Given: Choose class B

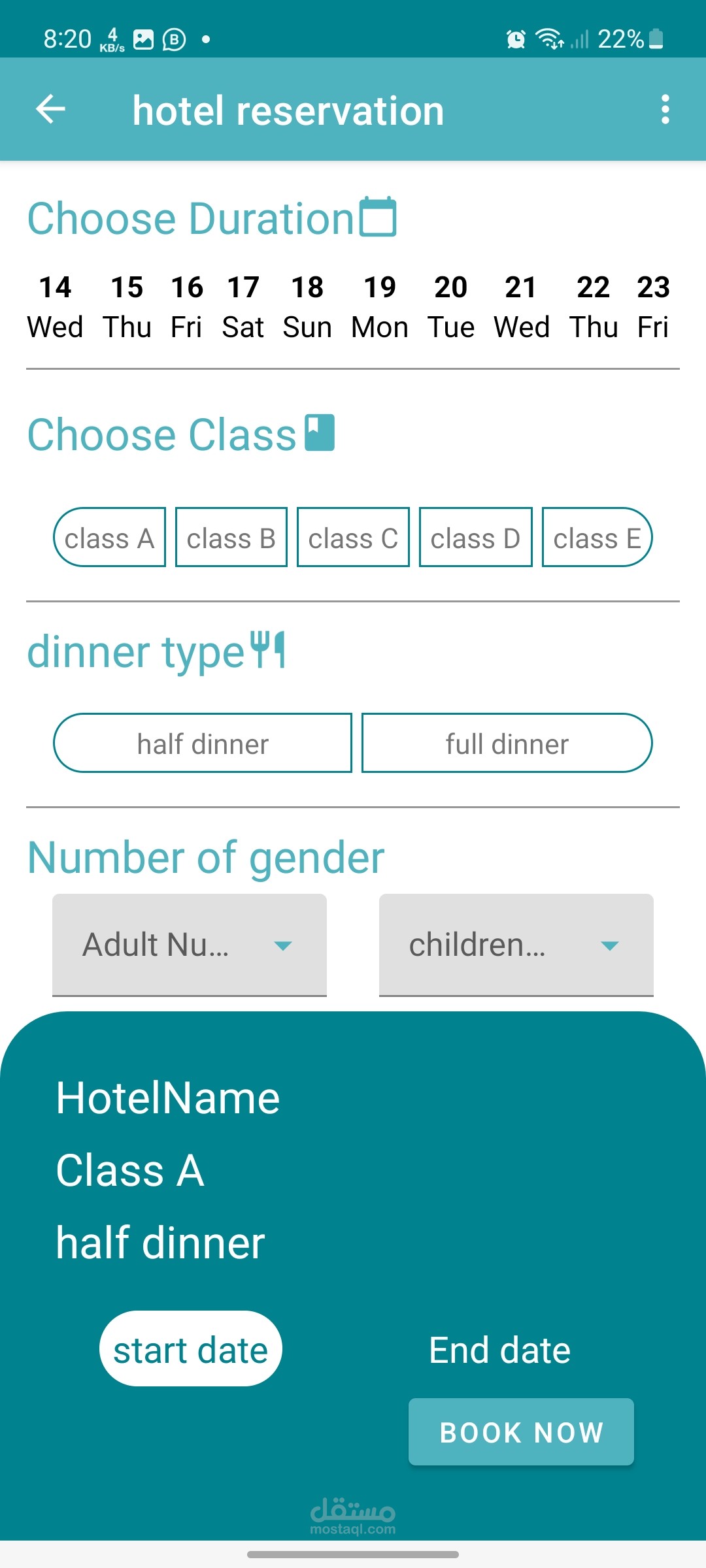Looking at the screenshot, I should click(231, 538).
